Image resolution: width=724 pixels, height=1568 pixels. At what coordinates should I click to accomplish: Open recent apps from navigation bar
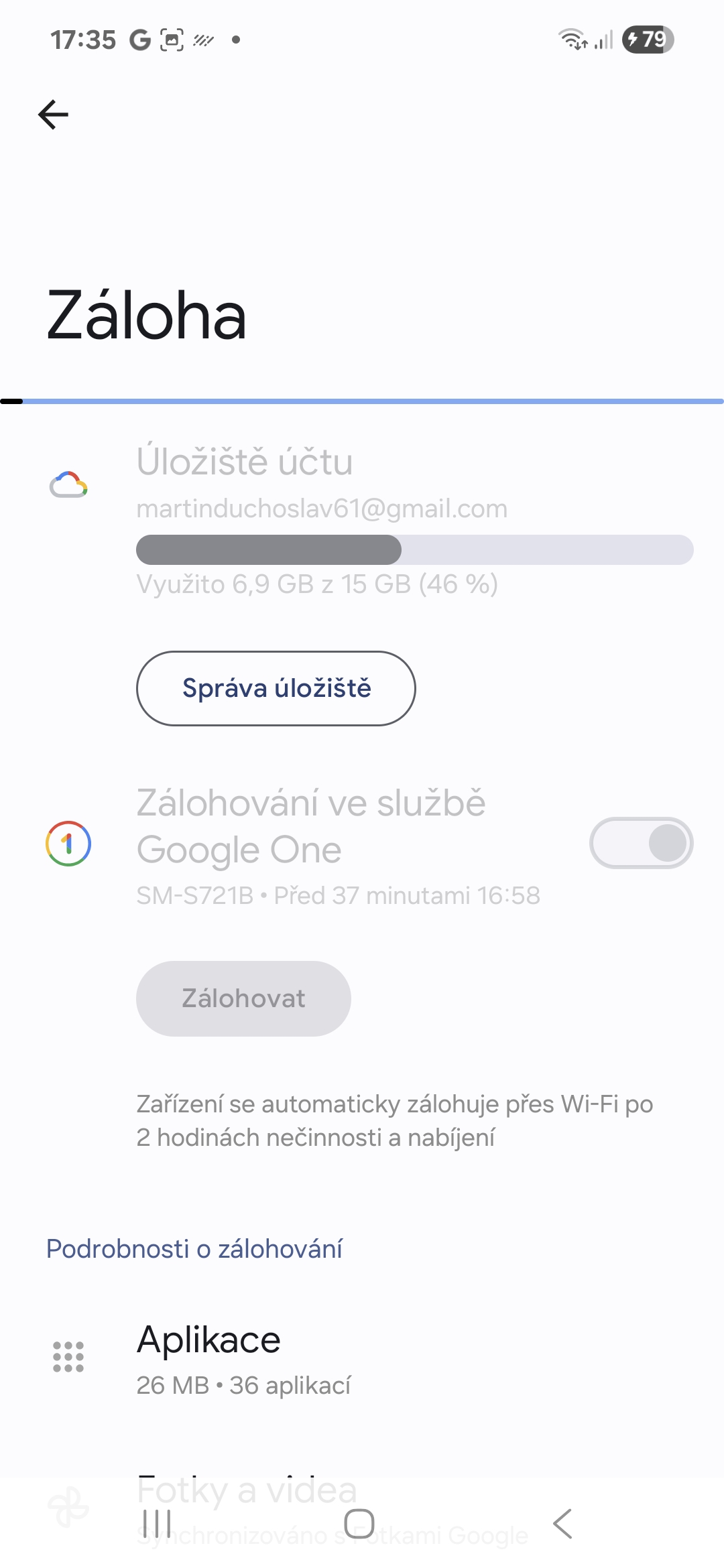click(x=158, y=1524)
